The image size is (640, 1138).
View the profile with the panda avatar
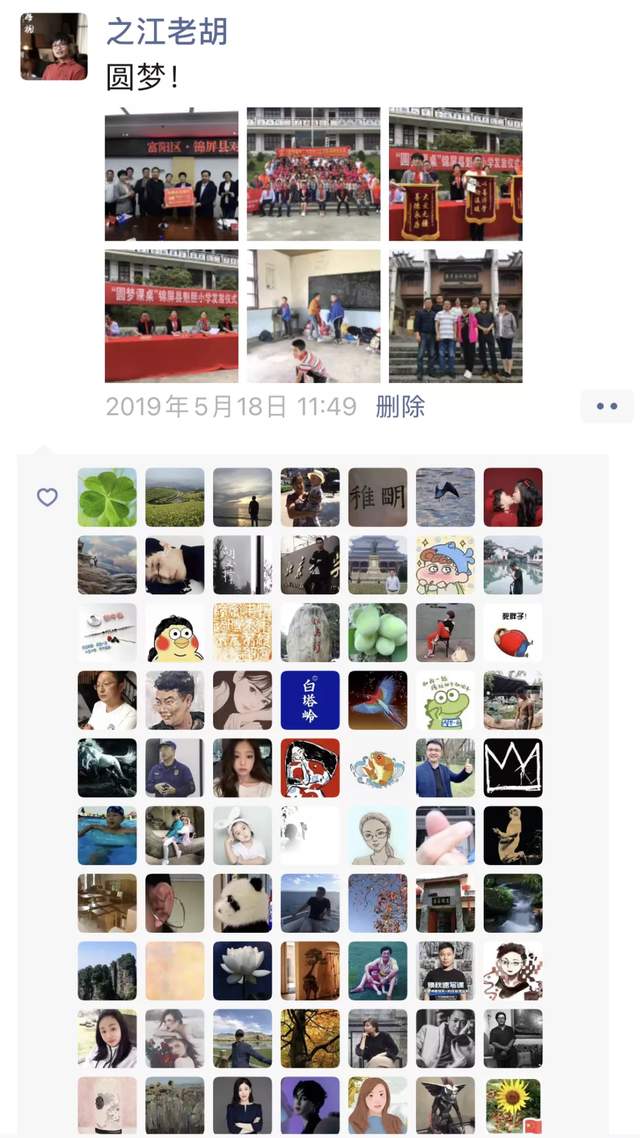[x=242, y=903]
